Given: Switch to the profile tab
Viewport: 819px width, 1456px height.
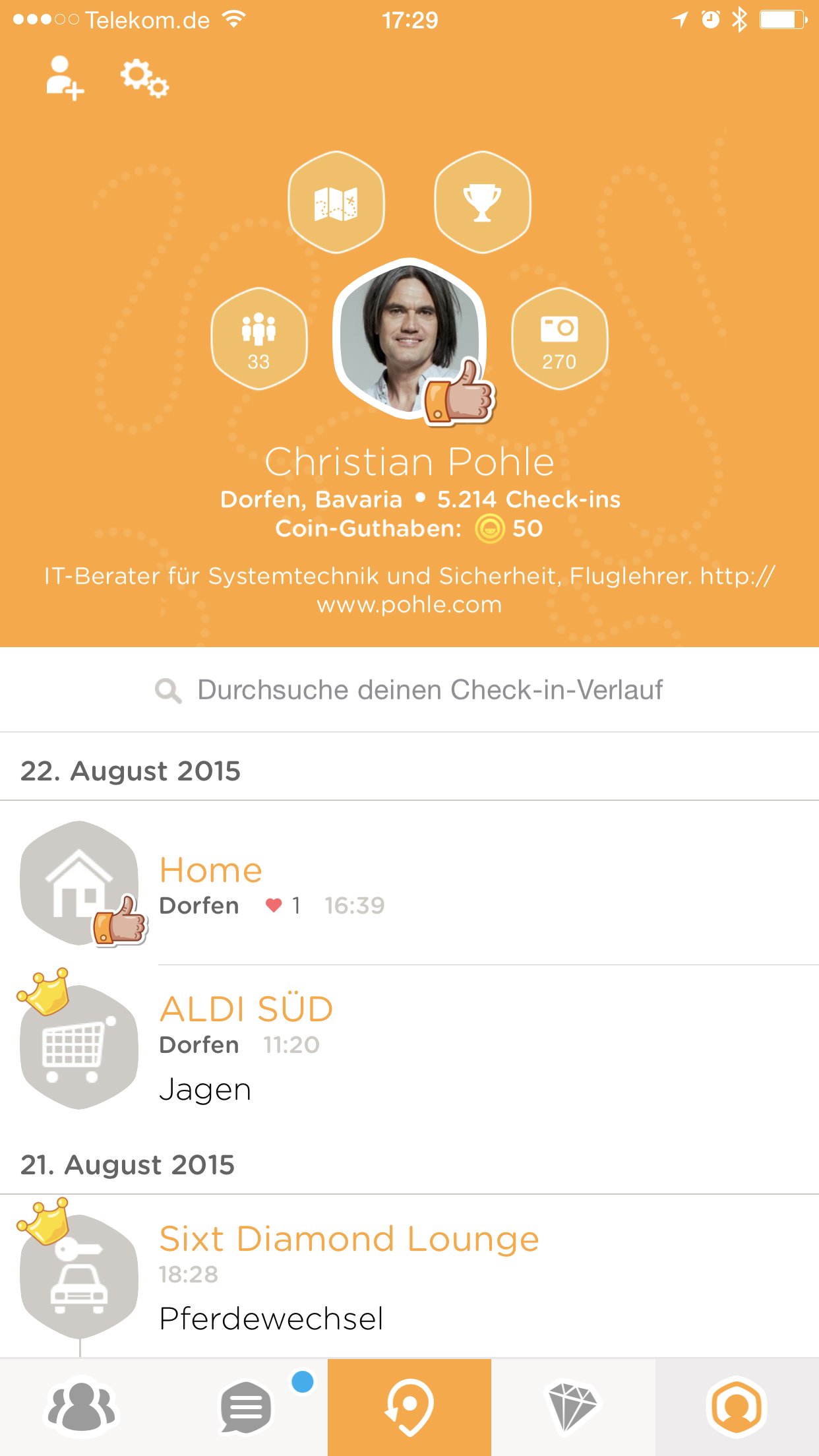Looking at the screenshot, I should click(x=737, y=1407).
